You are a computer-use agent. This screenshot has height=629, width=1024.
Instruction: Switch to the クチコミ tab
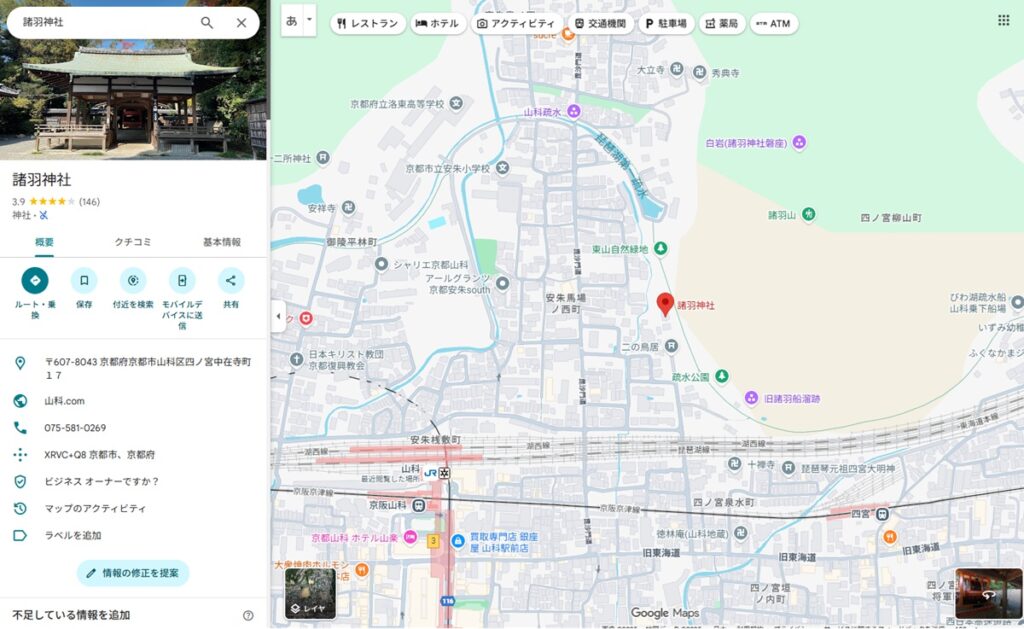133,242
